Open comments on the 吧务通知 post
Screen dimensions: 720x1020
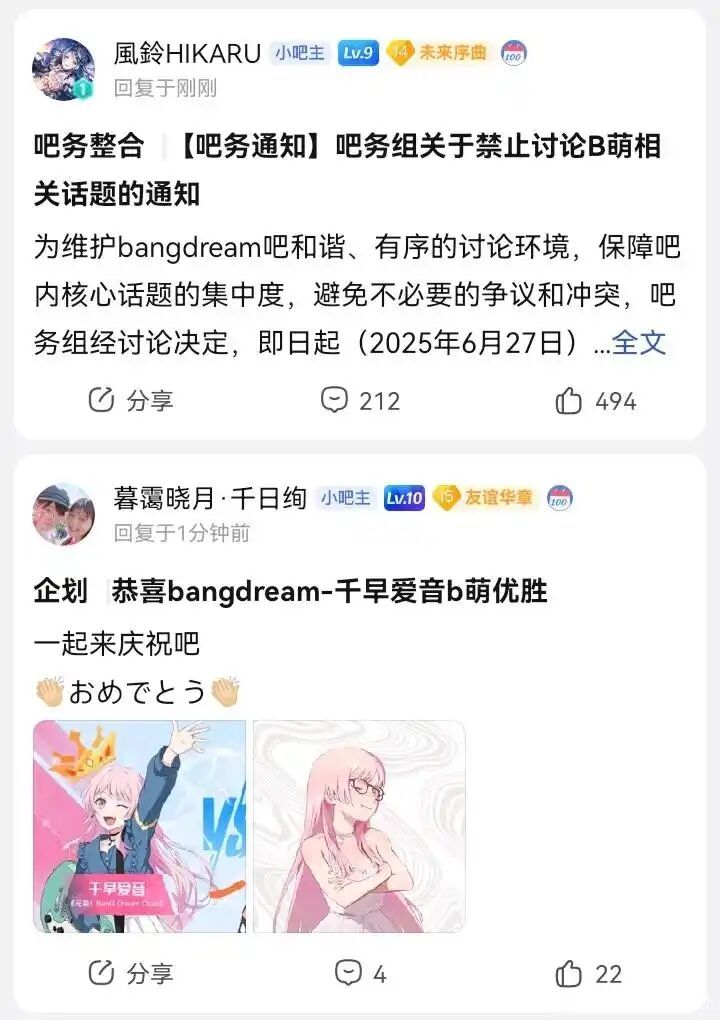[360, 400]
